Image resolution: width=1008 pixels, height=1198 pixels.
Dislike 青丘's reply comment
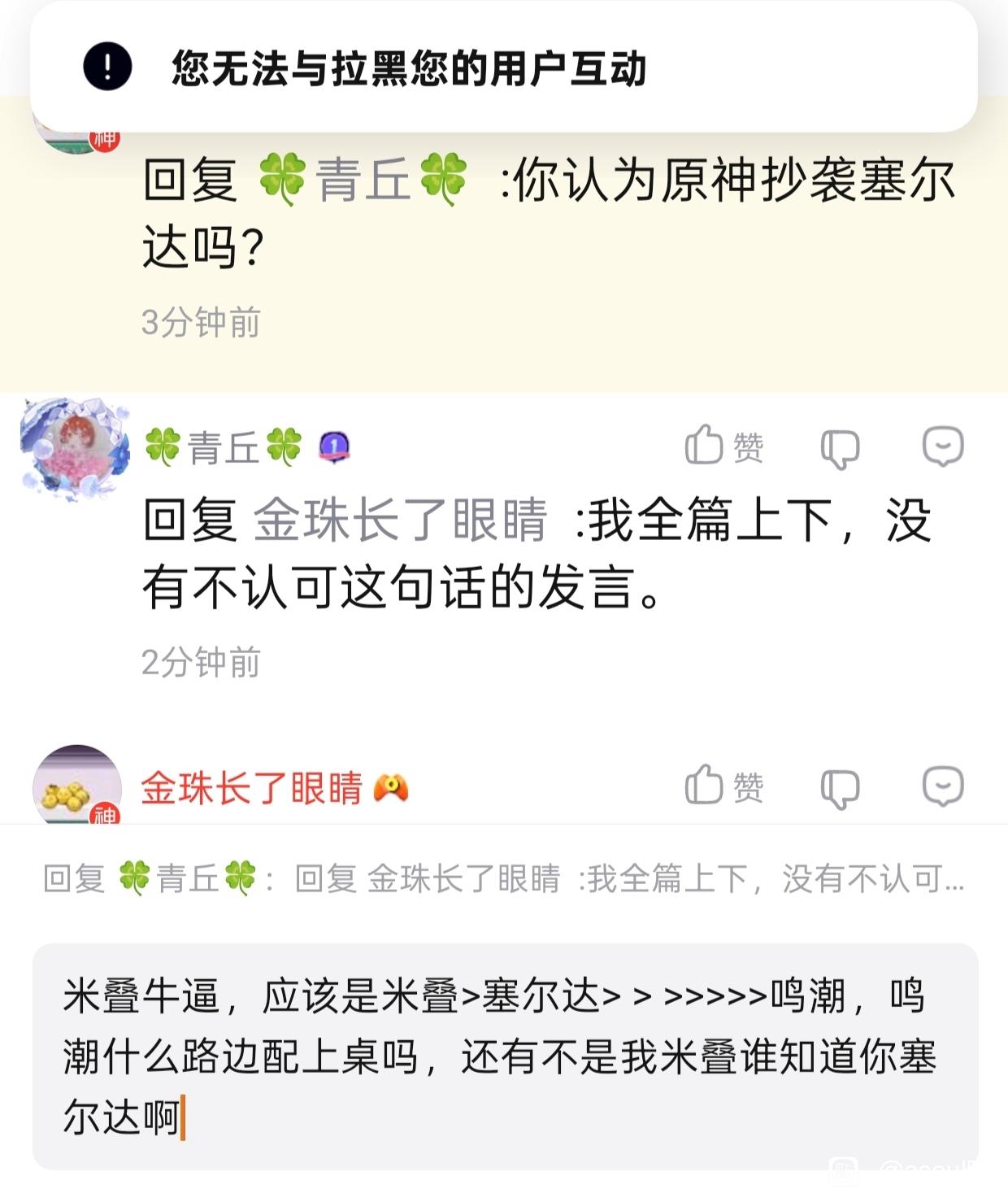pos(840,447)
